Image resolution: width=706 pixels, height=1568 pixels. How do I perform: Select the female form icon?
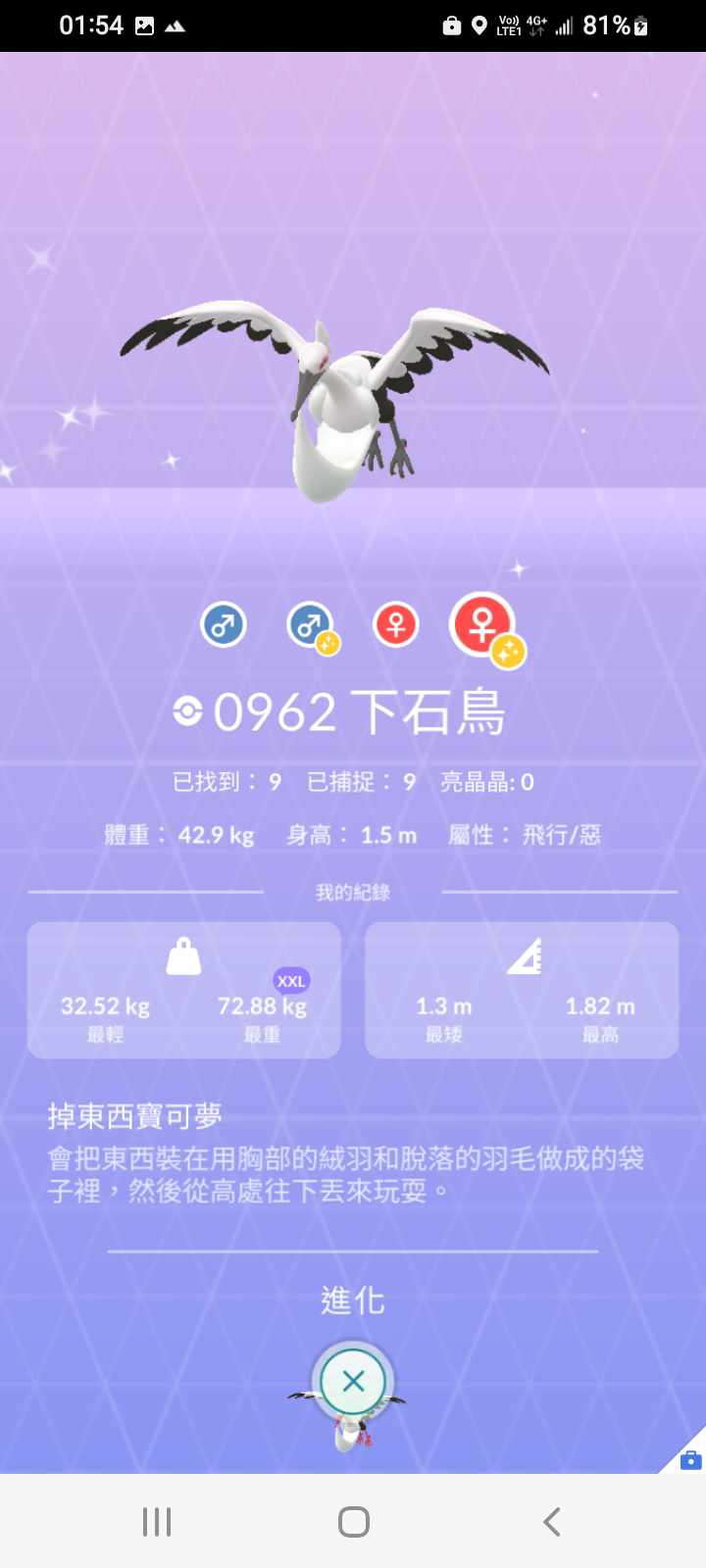396,624
